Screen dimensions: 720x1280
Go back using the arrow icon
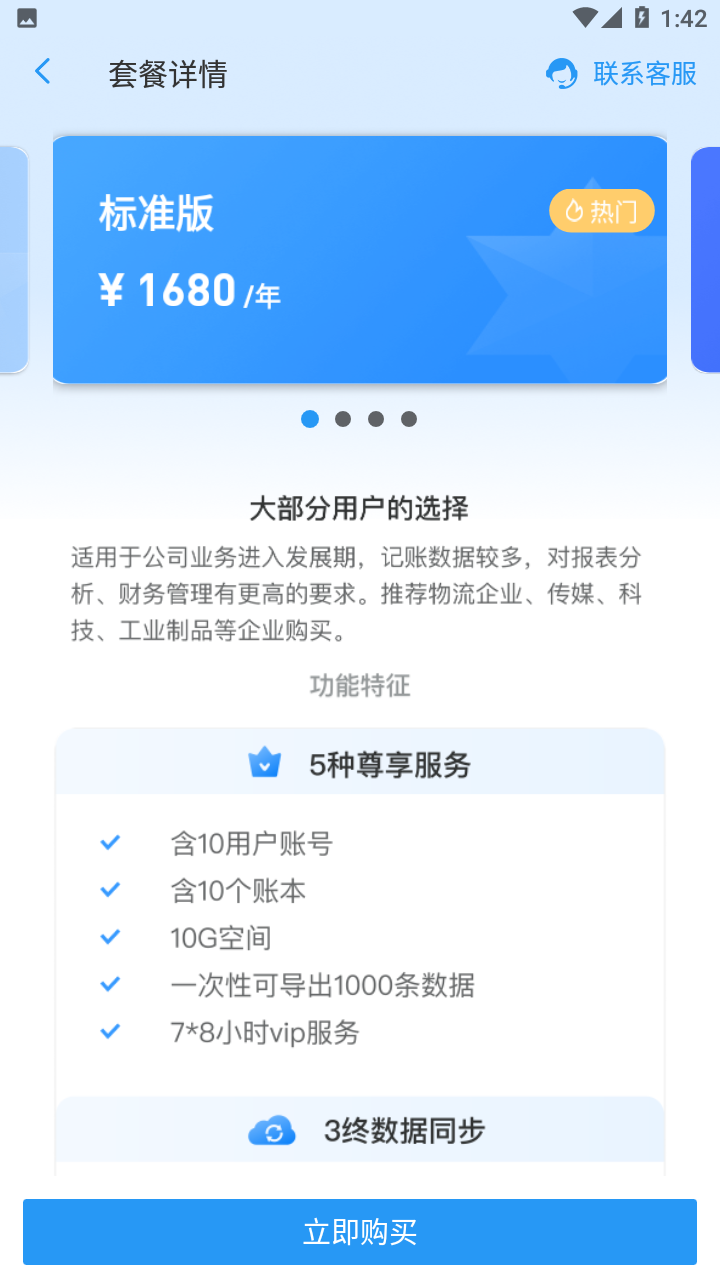(x=42, y=72)
